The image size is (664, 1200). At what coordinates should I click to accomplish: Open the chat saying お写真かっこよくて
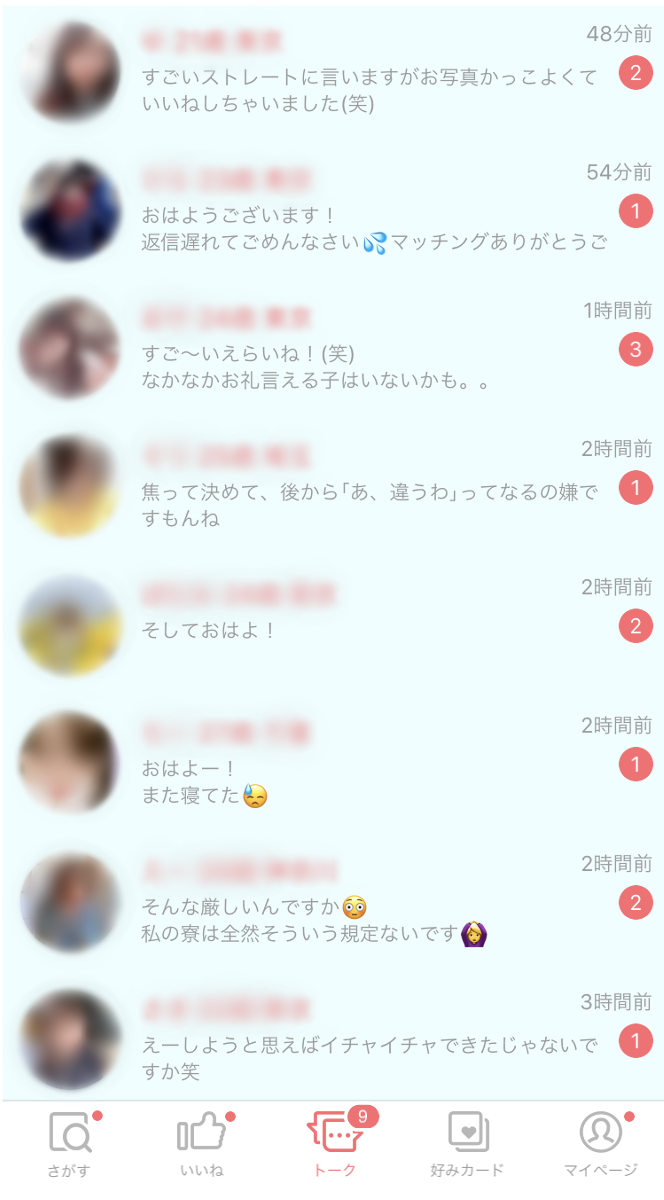[x=332, y=72]
